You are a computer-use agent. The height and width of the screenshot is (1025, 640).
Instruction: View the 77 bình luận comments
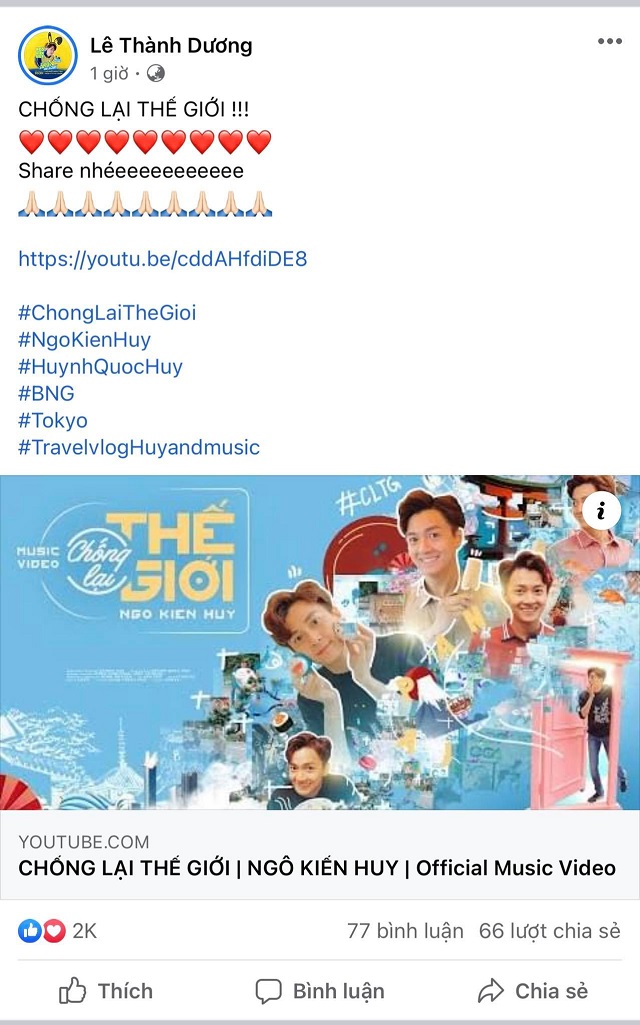click(405, 931)
